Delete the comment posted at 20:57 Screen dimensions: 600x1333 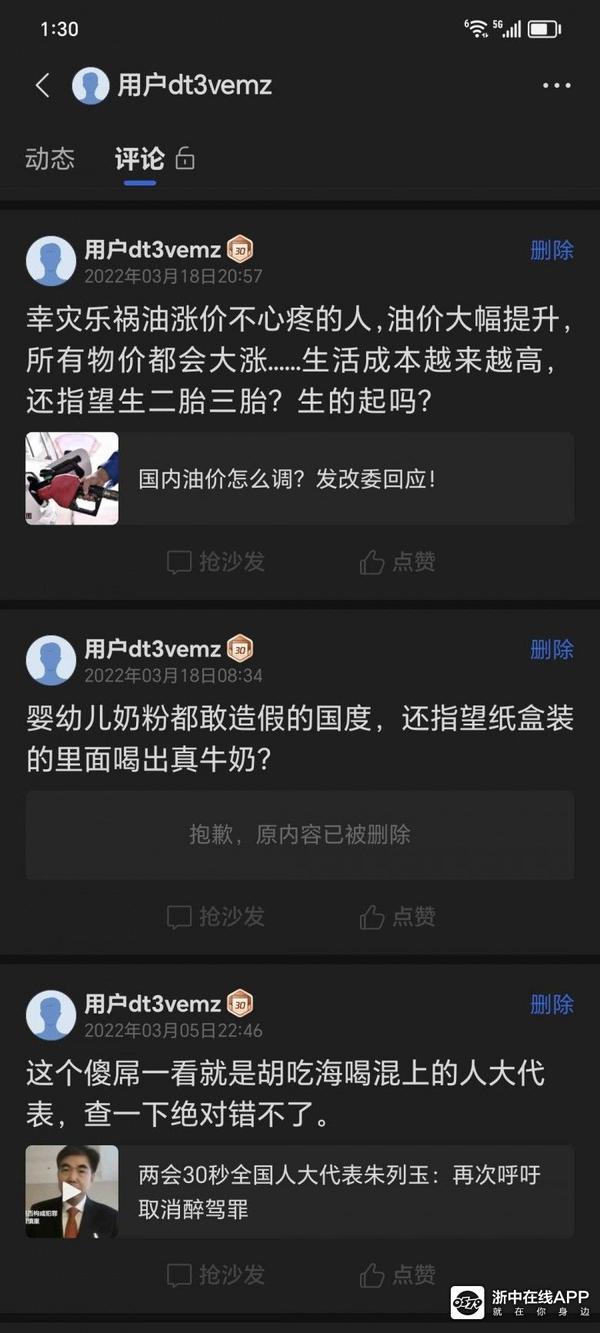pos(551,250)
